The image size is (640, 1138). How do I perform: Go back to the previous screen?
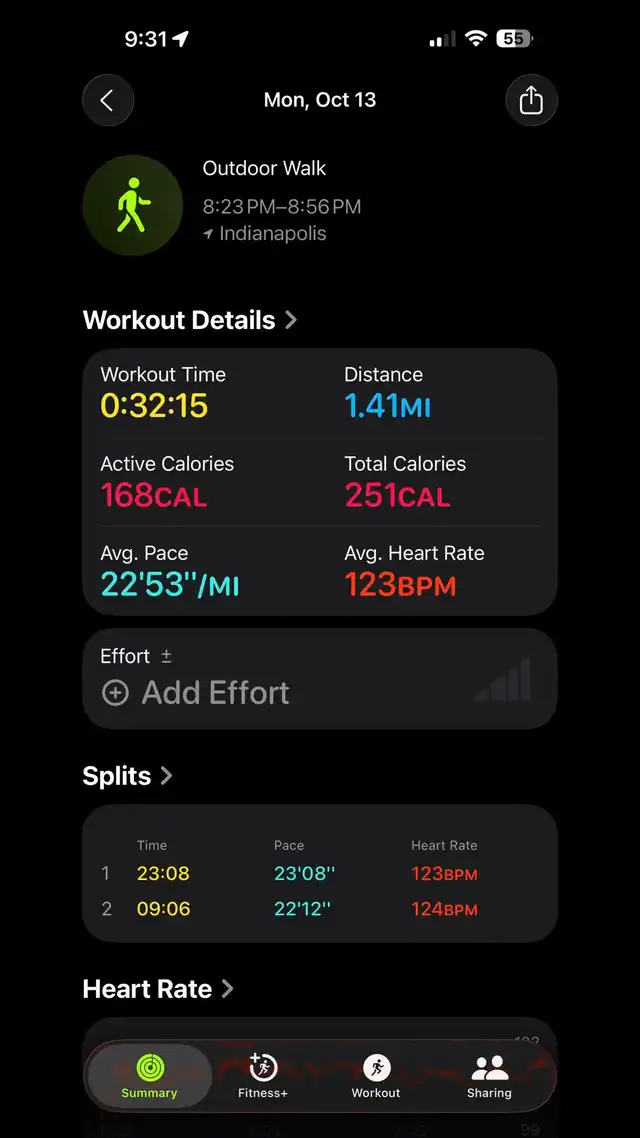tap(108, 100)
